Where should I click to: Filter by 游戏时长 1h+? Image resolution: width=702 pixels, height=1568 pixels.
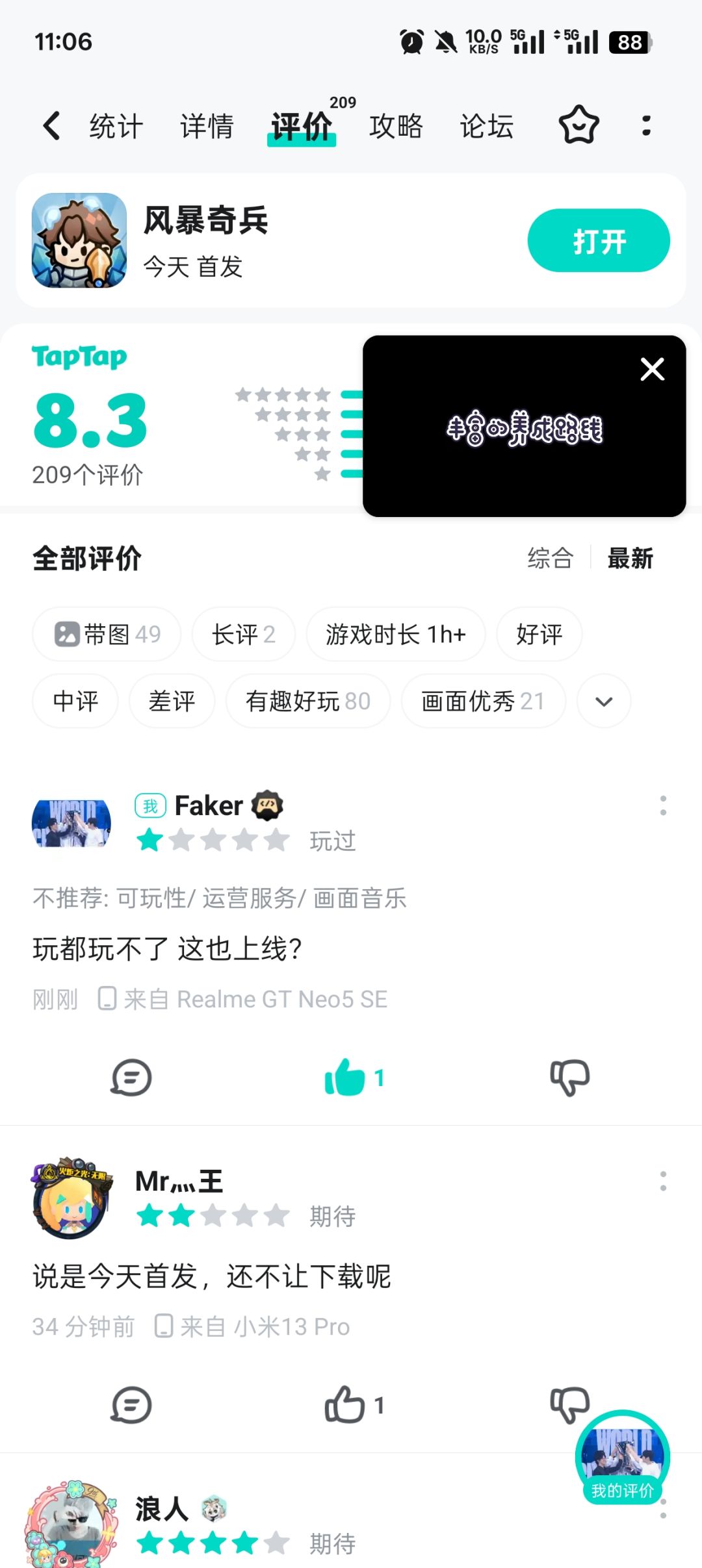(x=396, y=634)
